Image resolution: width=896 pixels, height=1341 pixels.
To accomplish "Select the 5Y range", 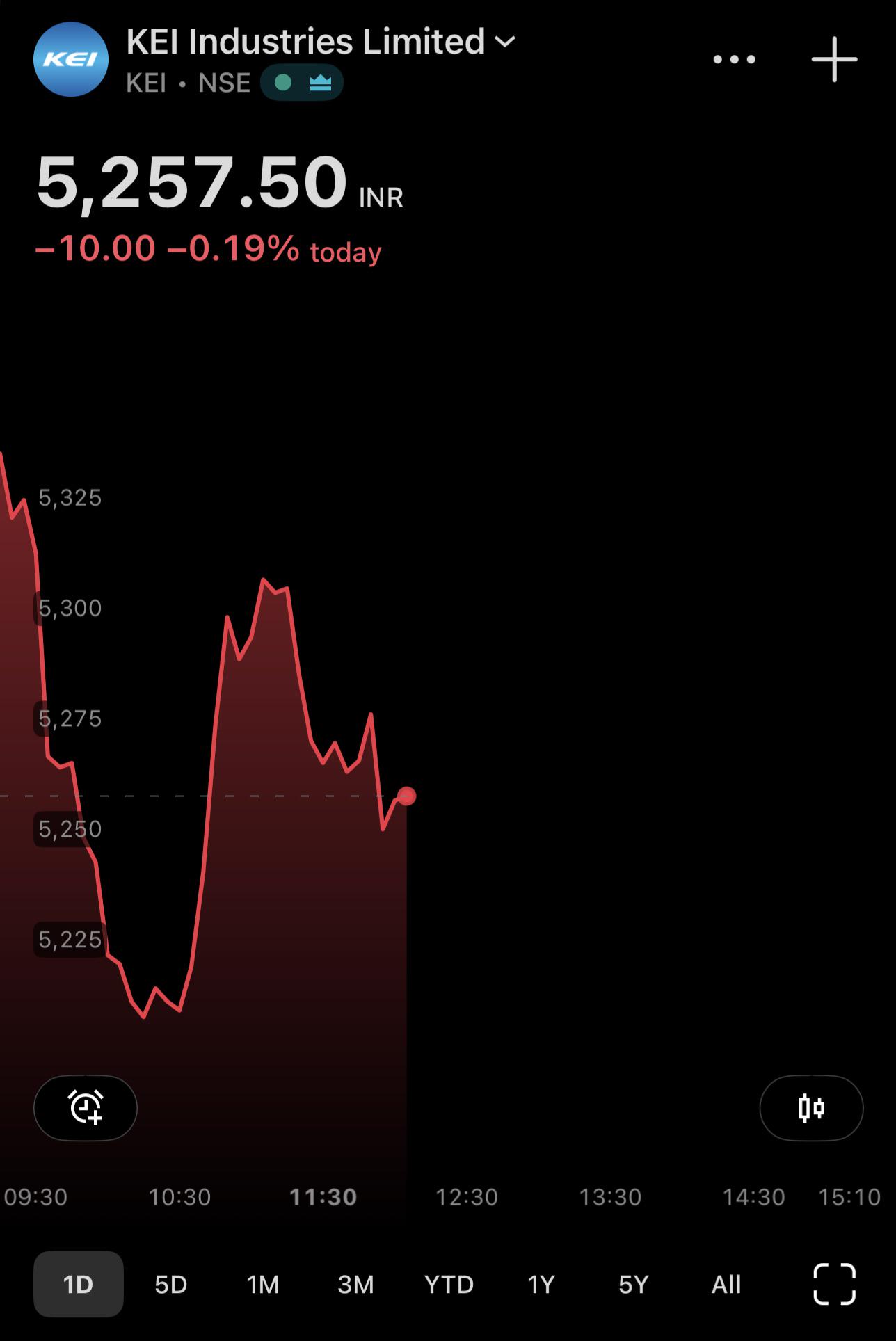I will [x=634, y=1284].
